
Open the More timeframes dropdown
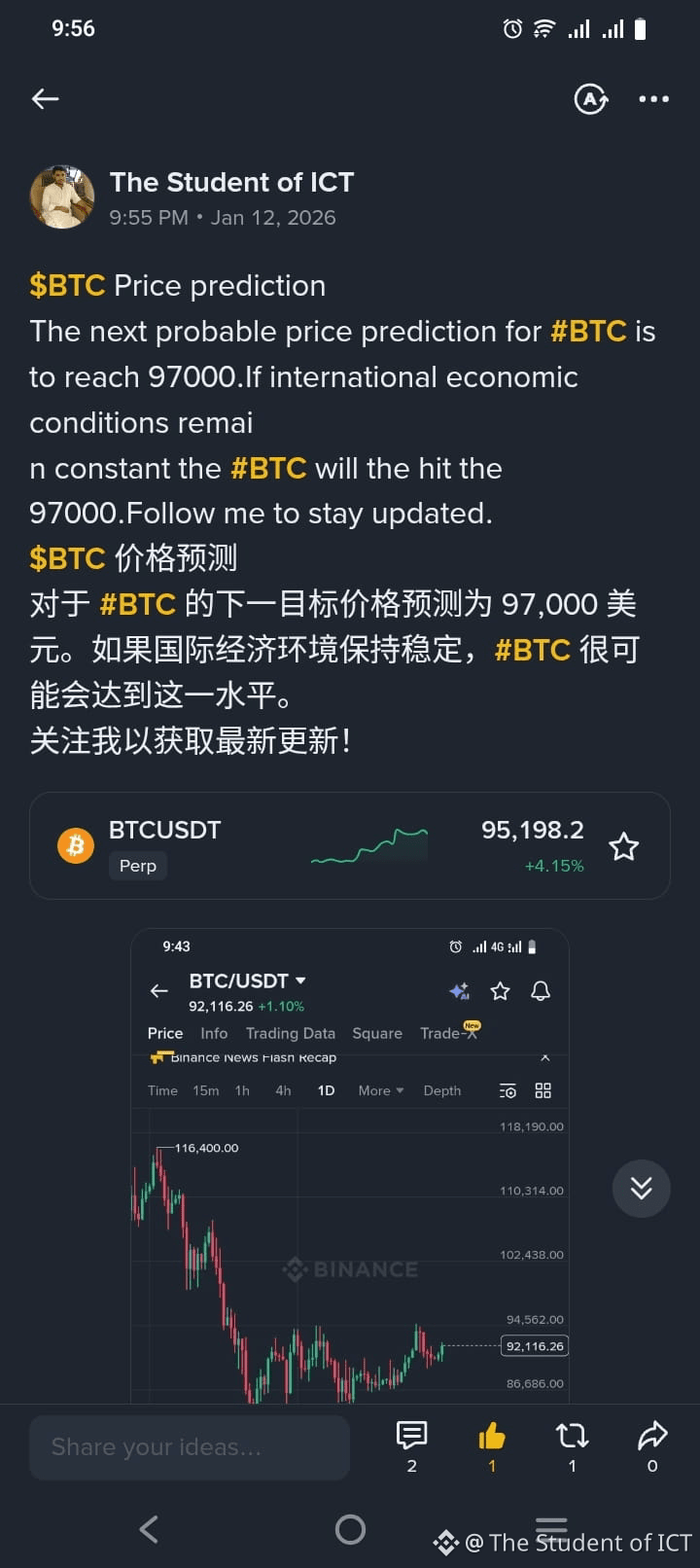(379, 1090)
